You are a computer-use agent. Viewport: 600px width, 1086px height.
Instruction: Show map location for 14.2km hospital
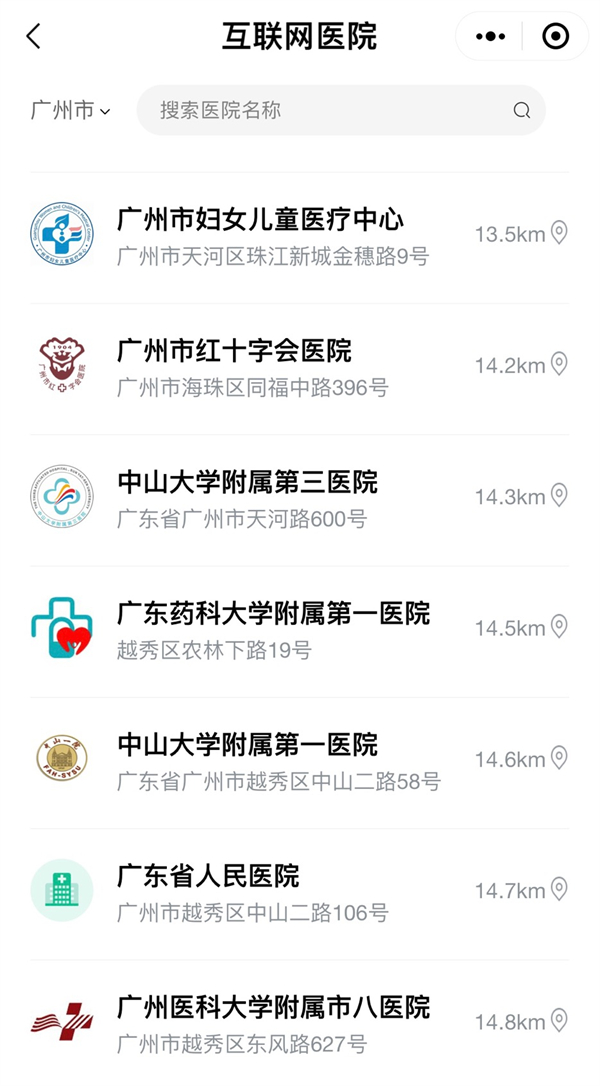click(x=559, y=364)
